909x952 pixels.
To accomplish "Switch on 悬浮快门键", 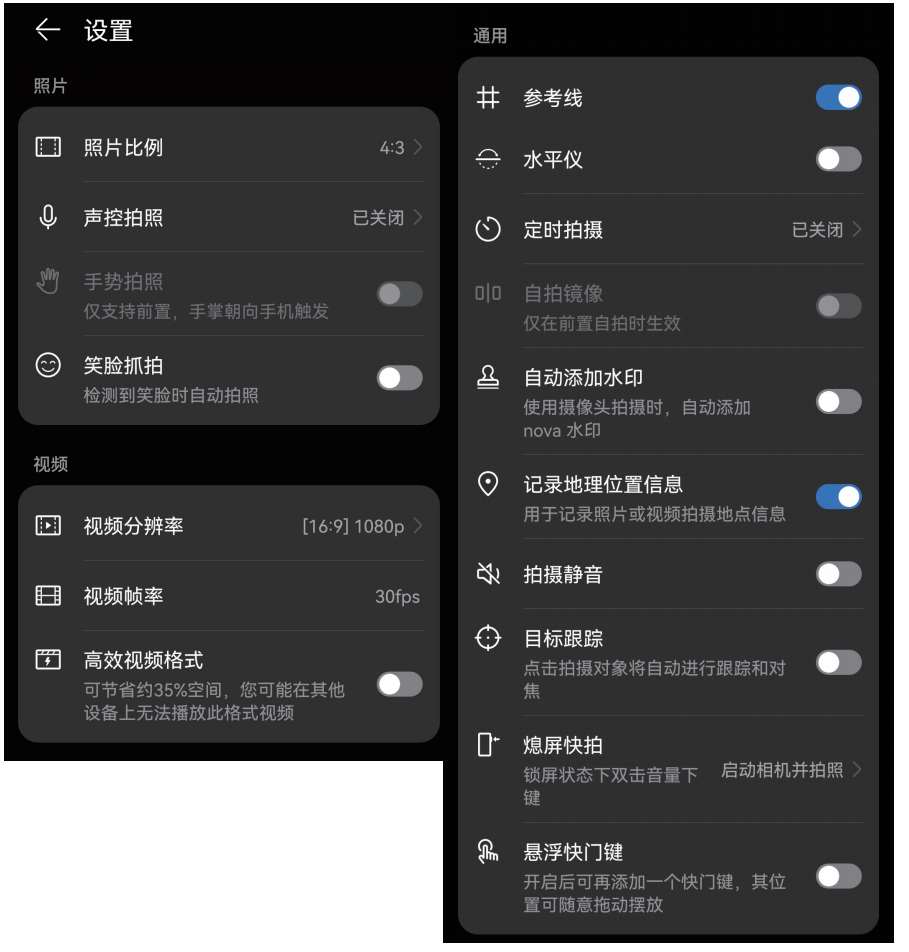I will 838,877.
